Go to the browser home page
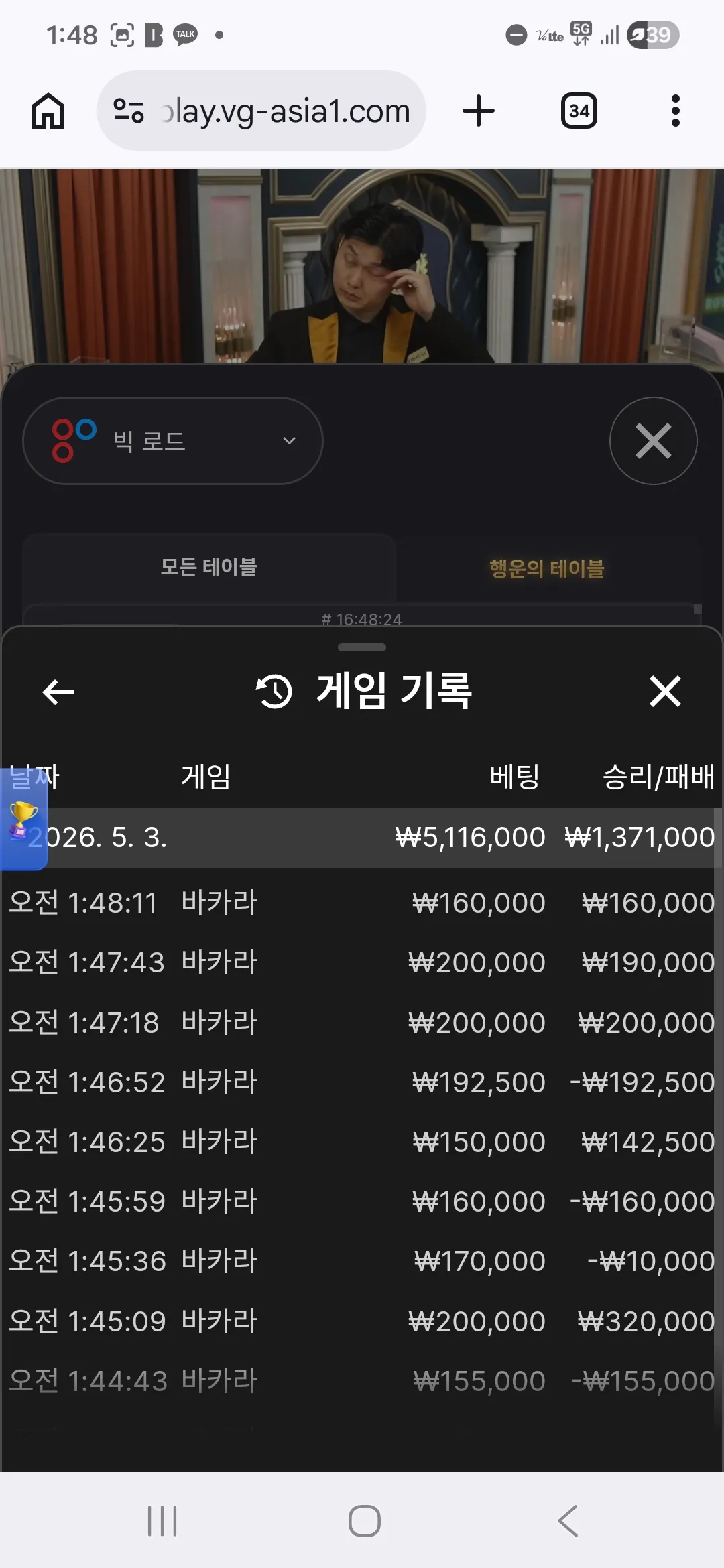This screenshot has height=1568, width=724. pyautogui.click(x=48, y=111)
